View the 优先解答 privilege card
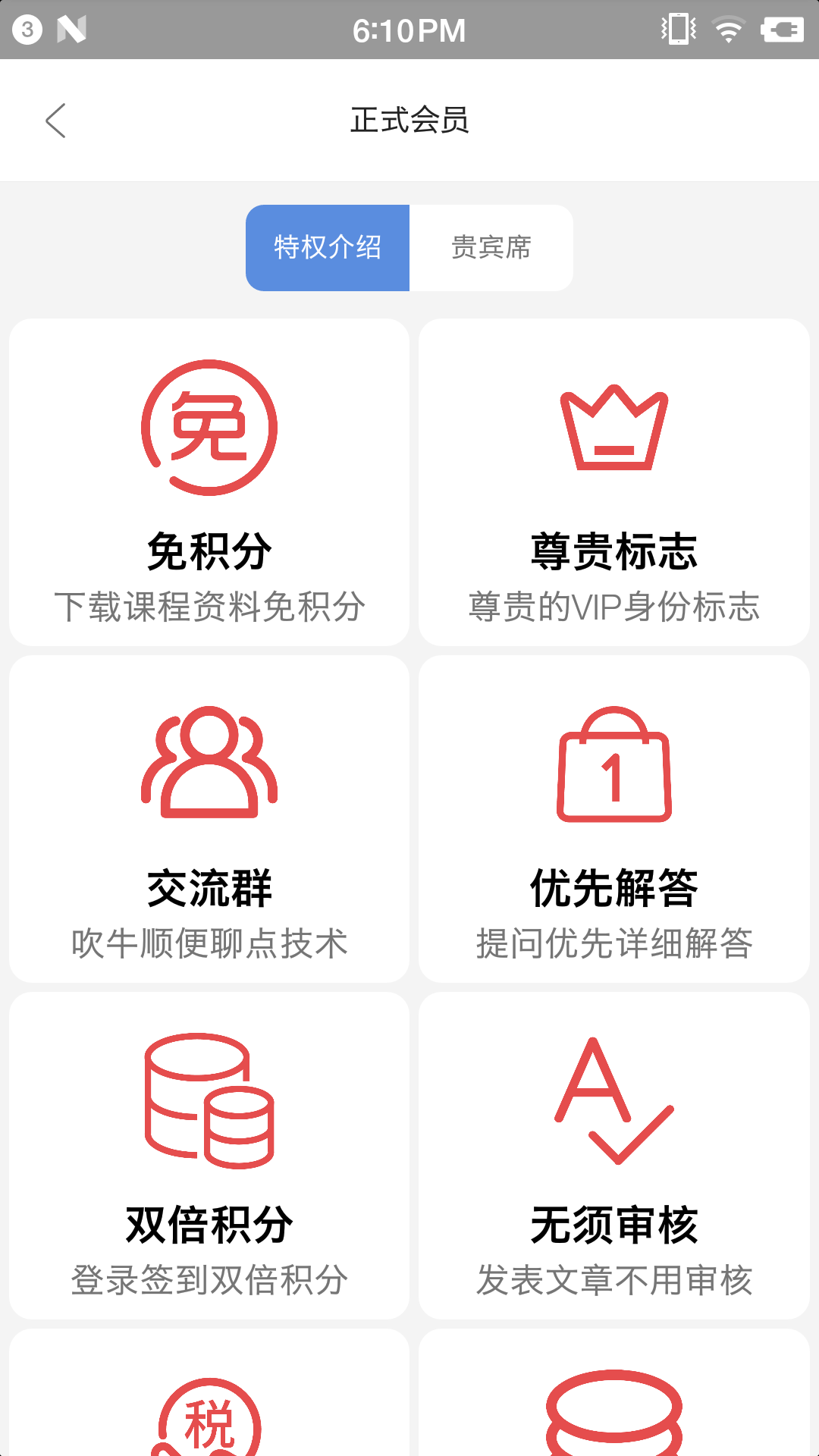 (x=613, y=819)
